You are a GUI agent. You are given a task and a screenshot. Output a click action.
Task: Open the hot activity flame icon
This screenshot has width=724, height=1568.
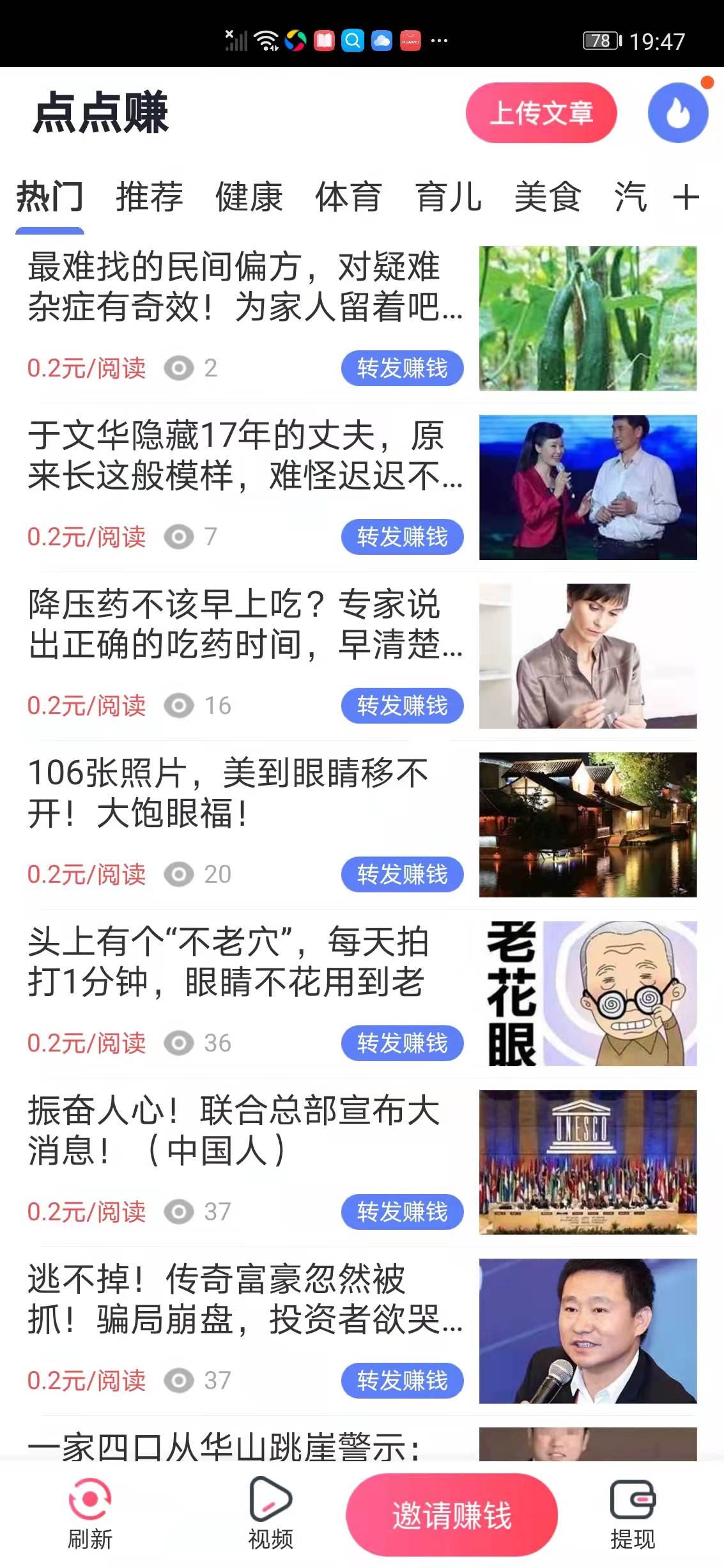678,112
